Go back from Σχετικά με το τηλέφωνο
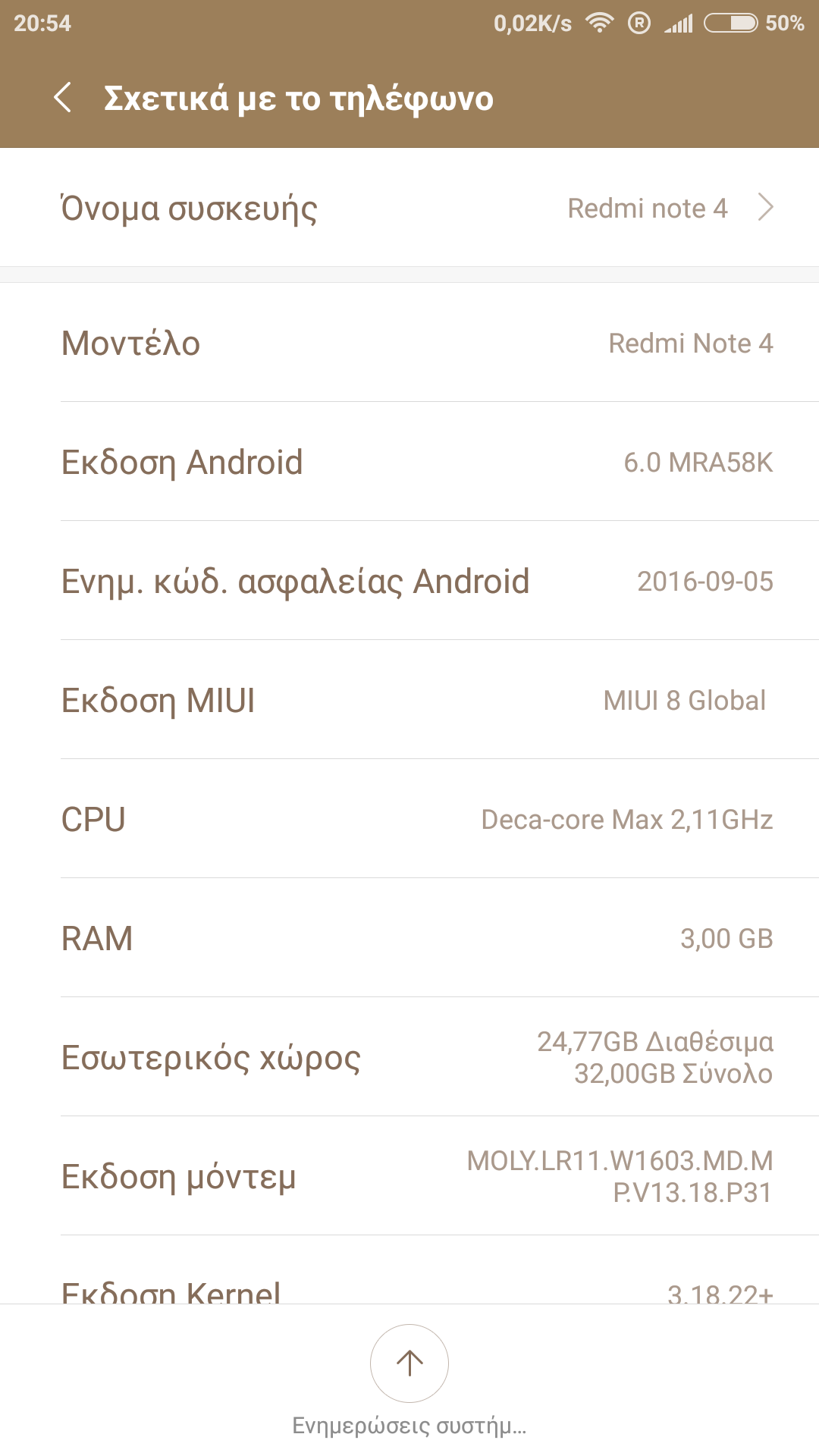819x1456 pixels. coord(64,99)
